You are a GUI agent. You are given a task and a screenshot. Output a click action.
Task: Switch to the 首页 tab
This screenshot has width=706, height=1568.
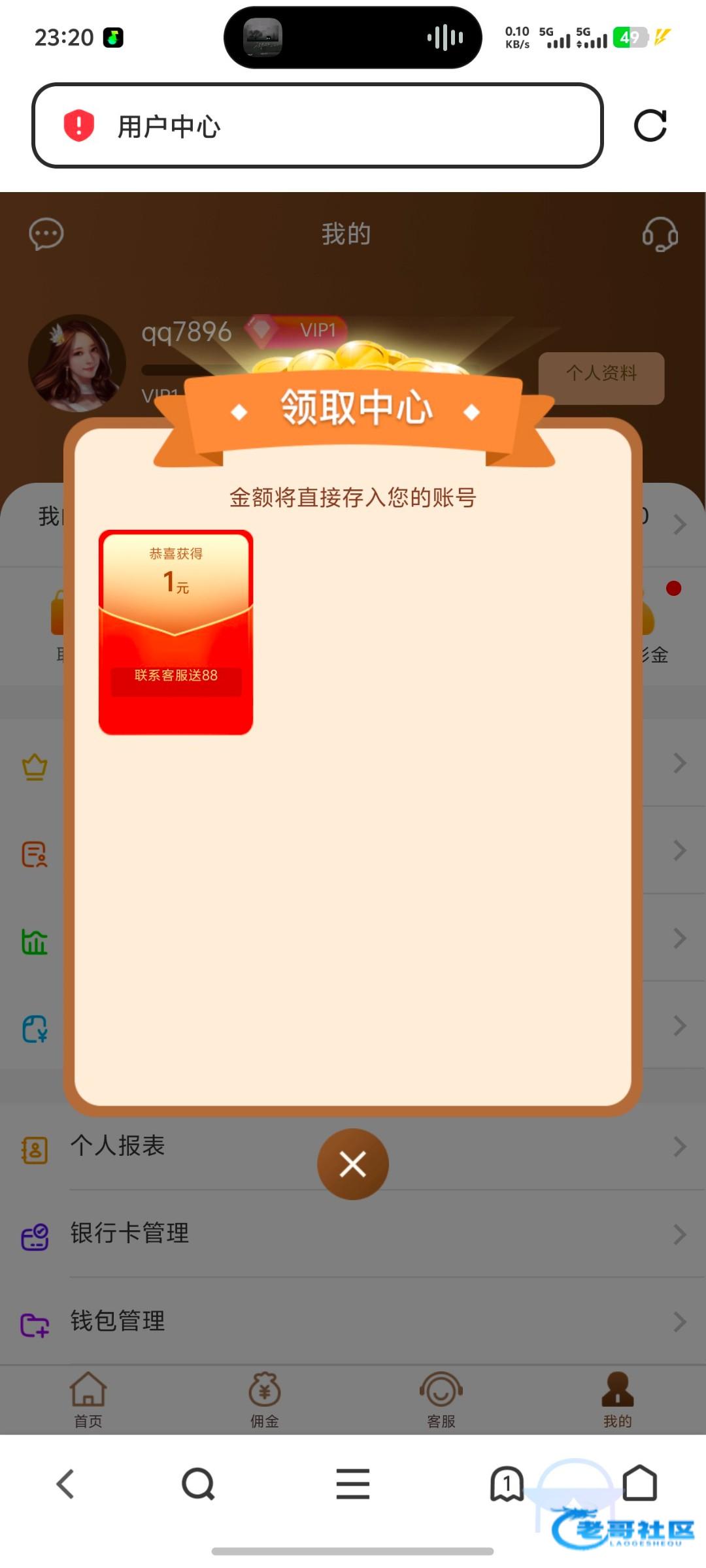[x=88, y=1398]
